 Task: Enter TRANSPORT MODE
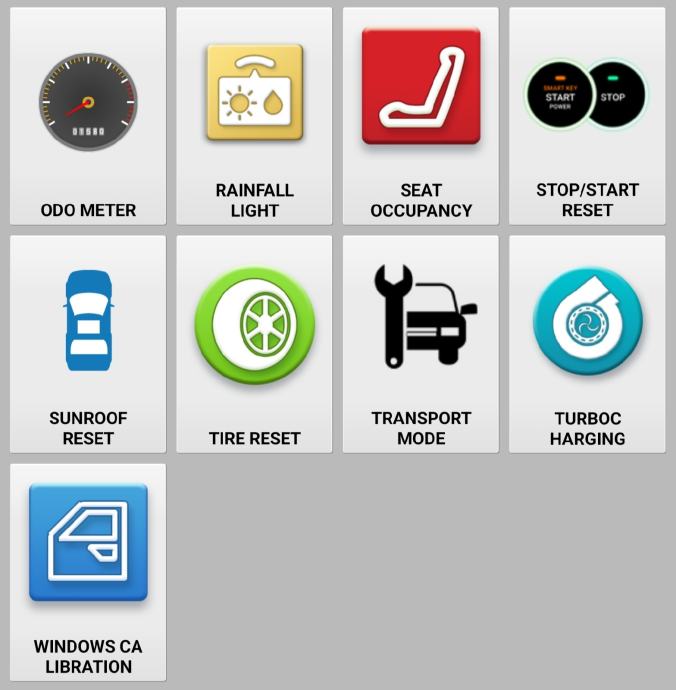click(421, 344)
